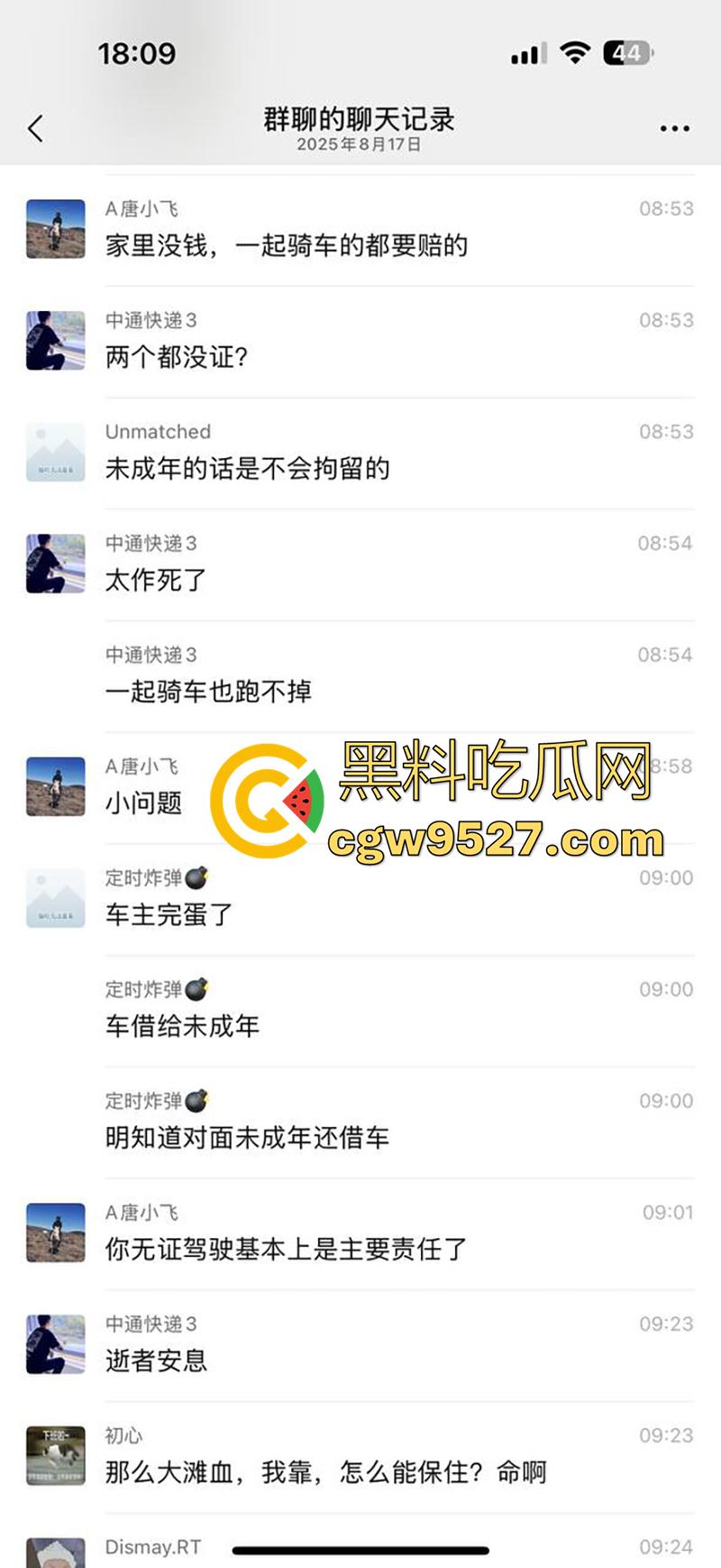Tap the message 逝者安息
The width and height of the screenshot is (721, 1568).
[156, 1361]
